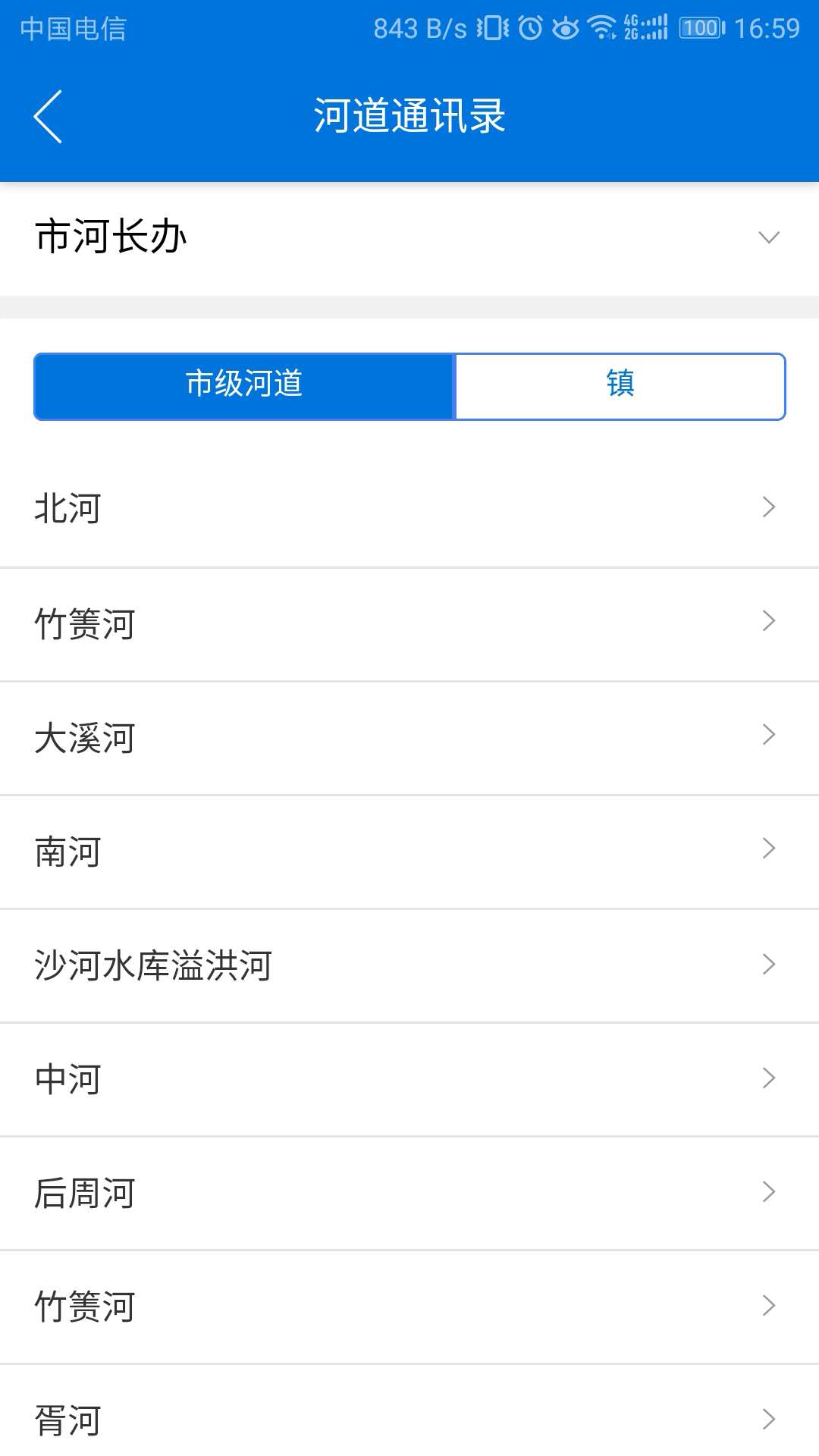The height and width of the screenshot is (1456, 819).
Task: Open the 后周河 river entry
Action: (x=409, y=1193)
